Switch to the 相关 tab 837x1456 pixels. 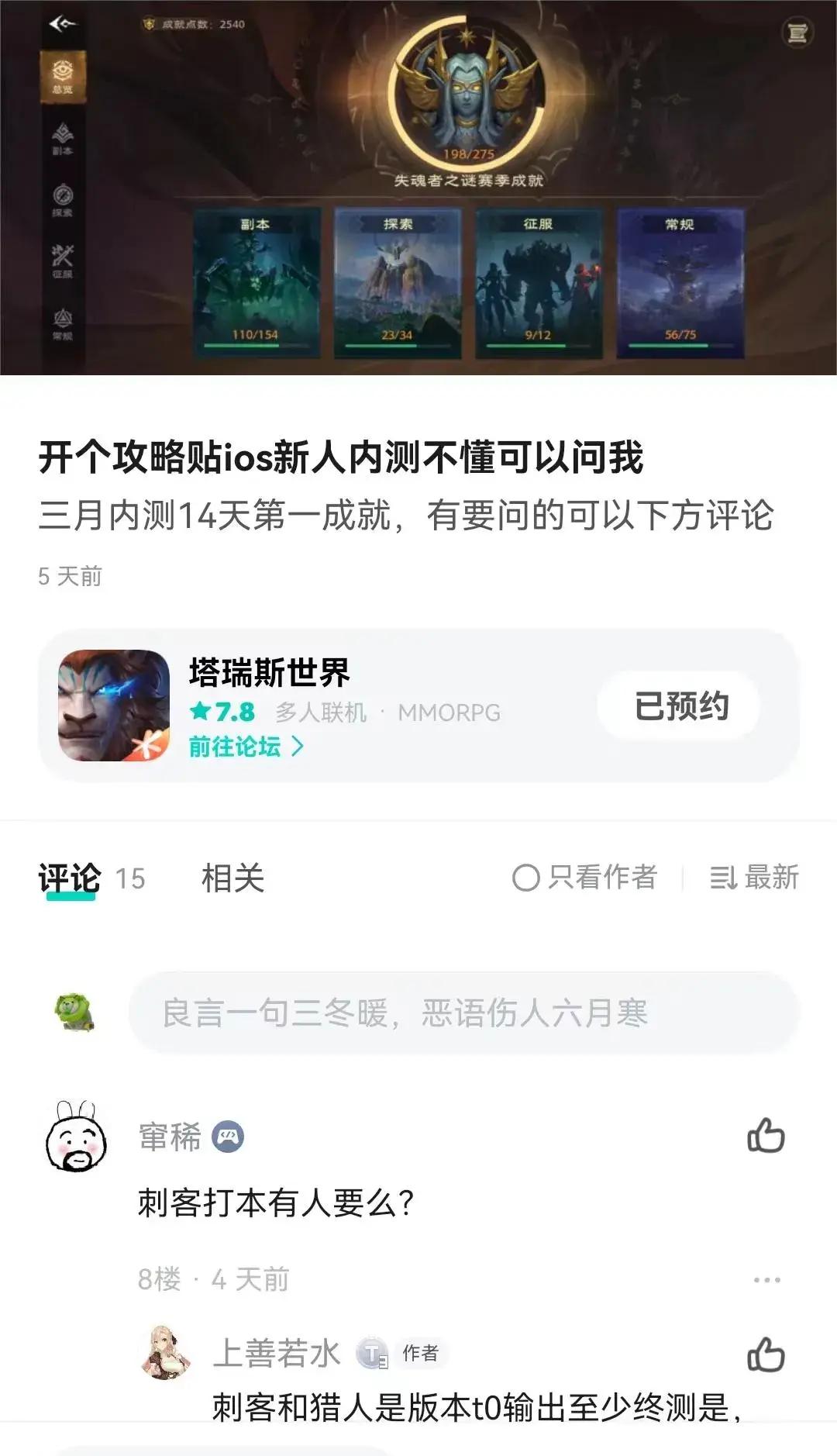[x=232, y=878]
